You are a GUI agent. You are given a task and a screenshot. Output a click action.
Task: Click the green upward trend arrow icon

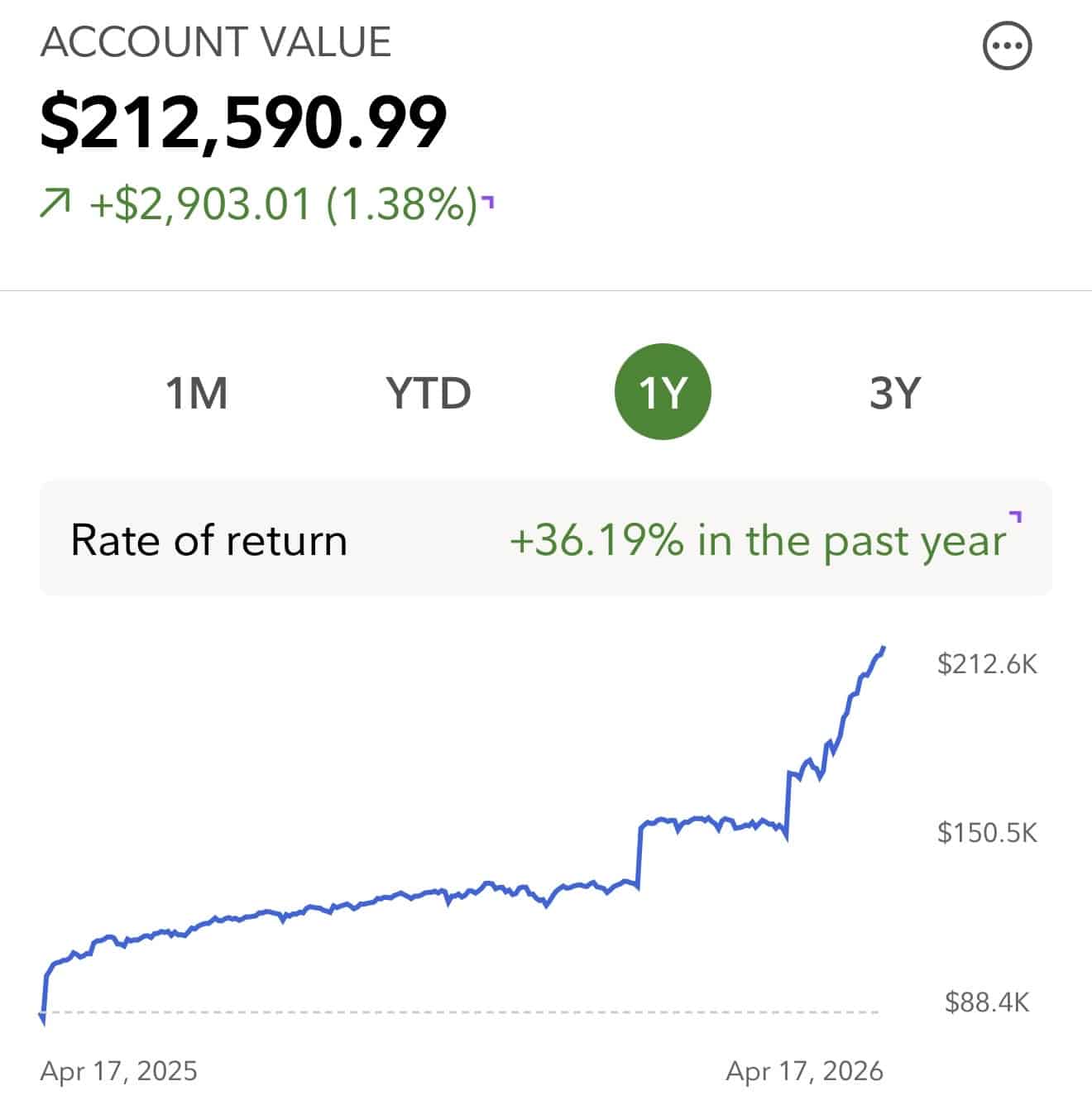(56, 201)
